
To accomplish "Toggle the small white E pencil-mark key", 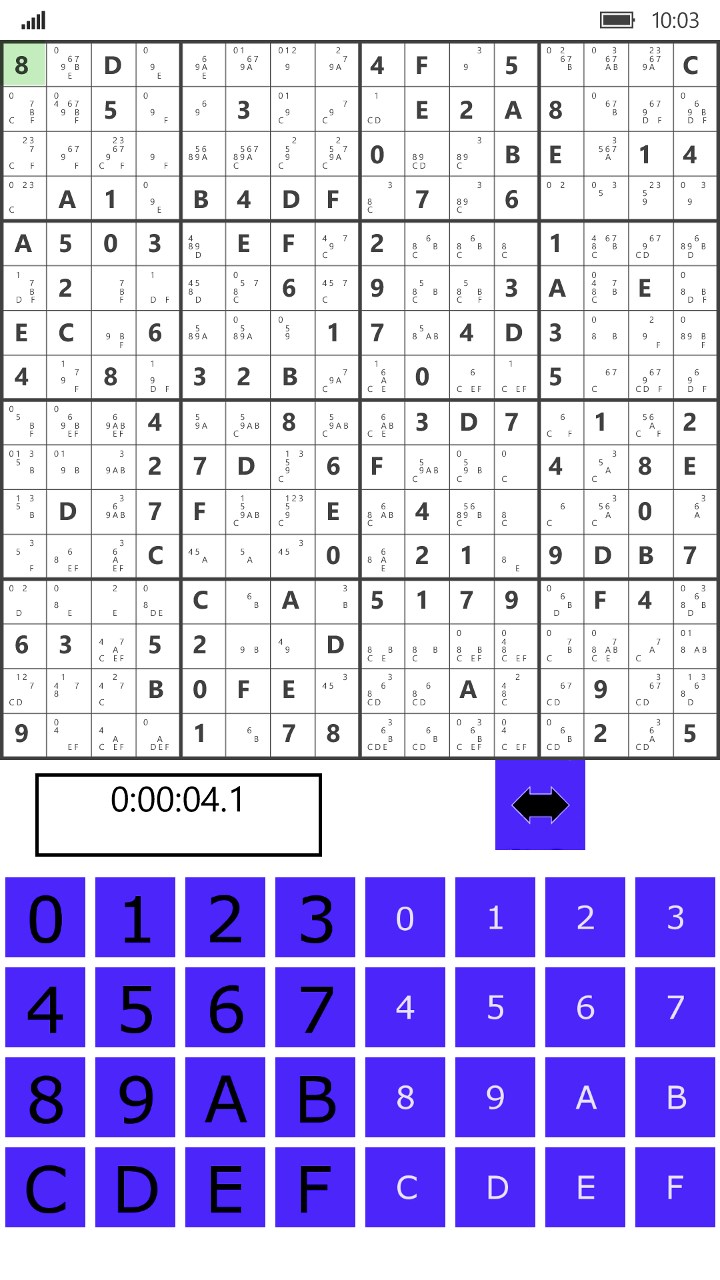I will pos(585,1187).
